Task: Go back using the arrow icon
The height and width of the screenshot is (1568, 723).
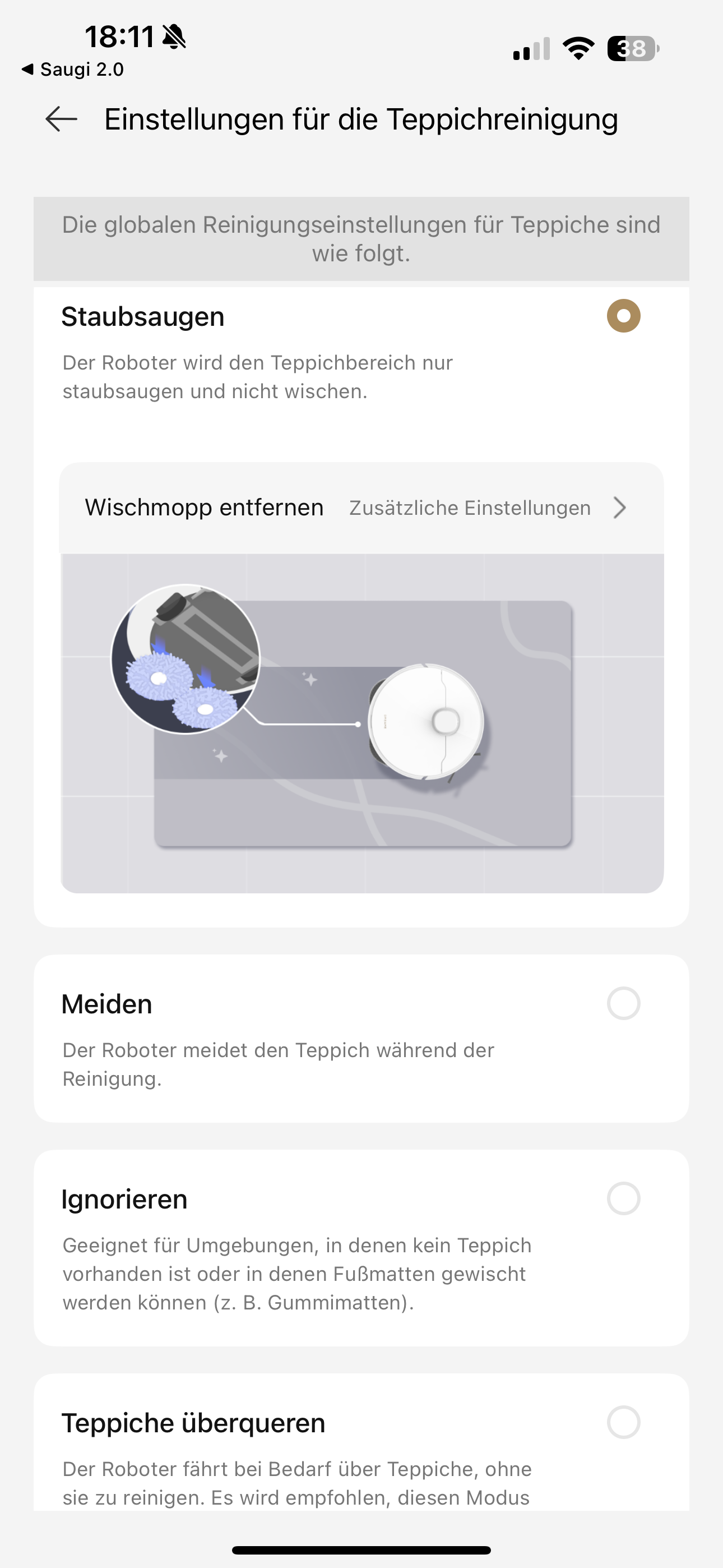Action: 62,119
